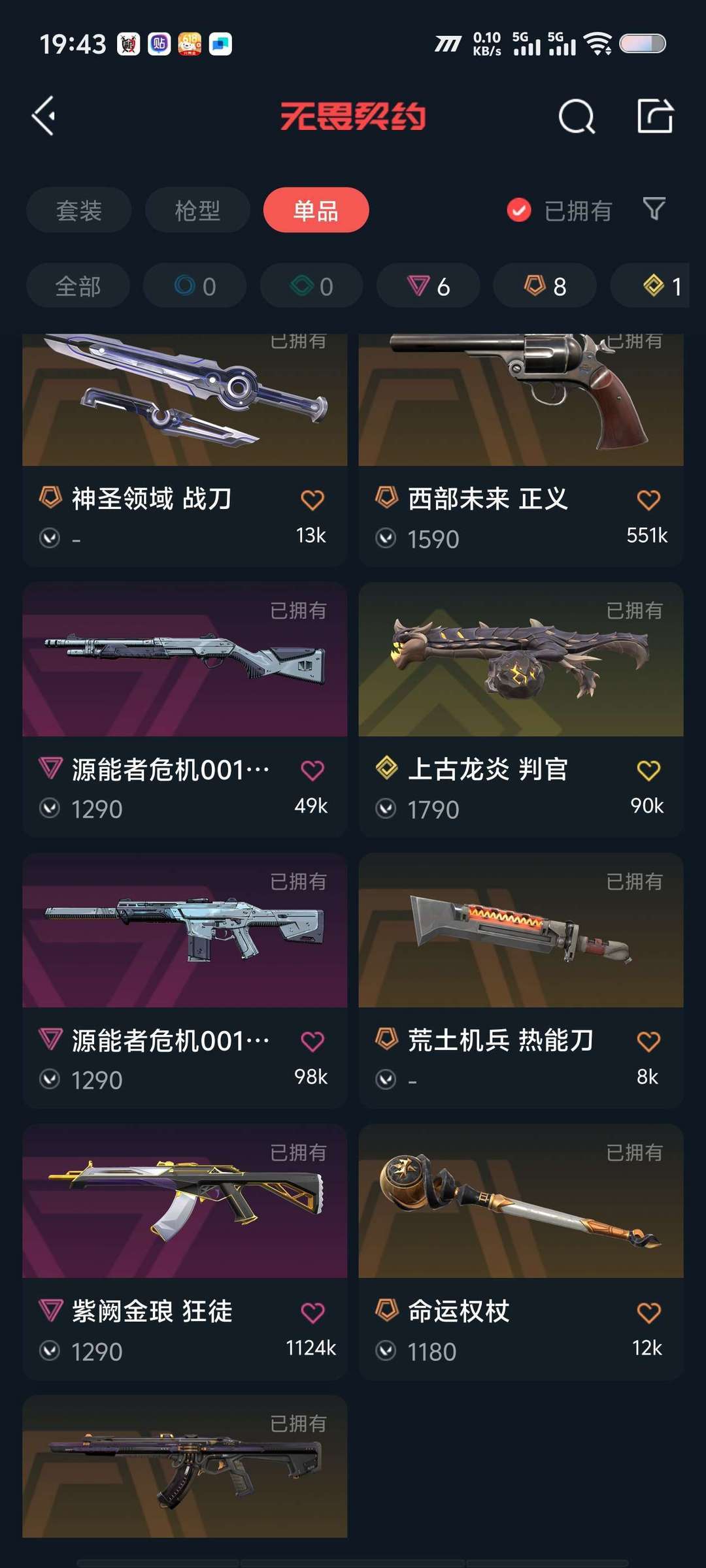Open the funnel filter icon
706x1568 pixels.
coord(654,209)
